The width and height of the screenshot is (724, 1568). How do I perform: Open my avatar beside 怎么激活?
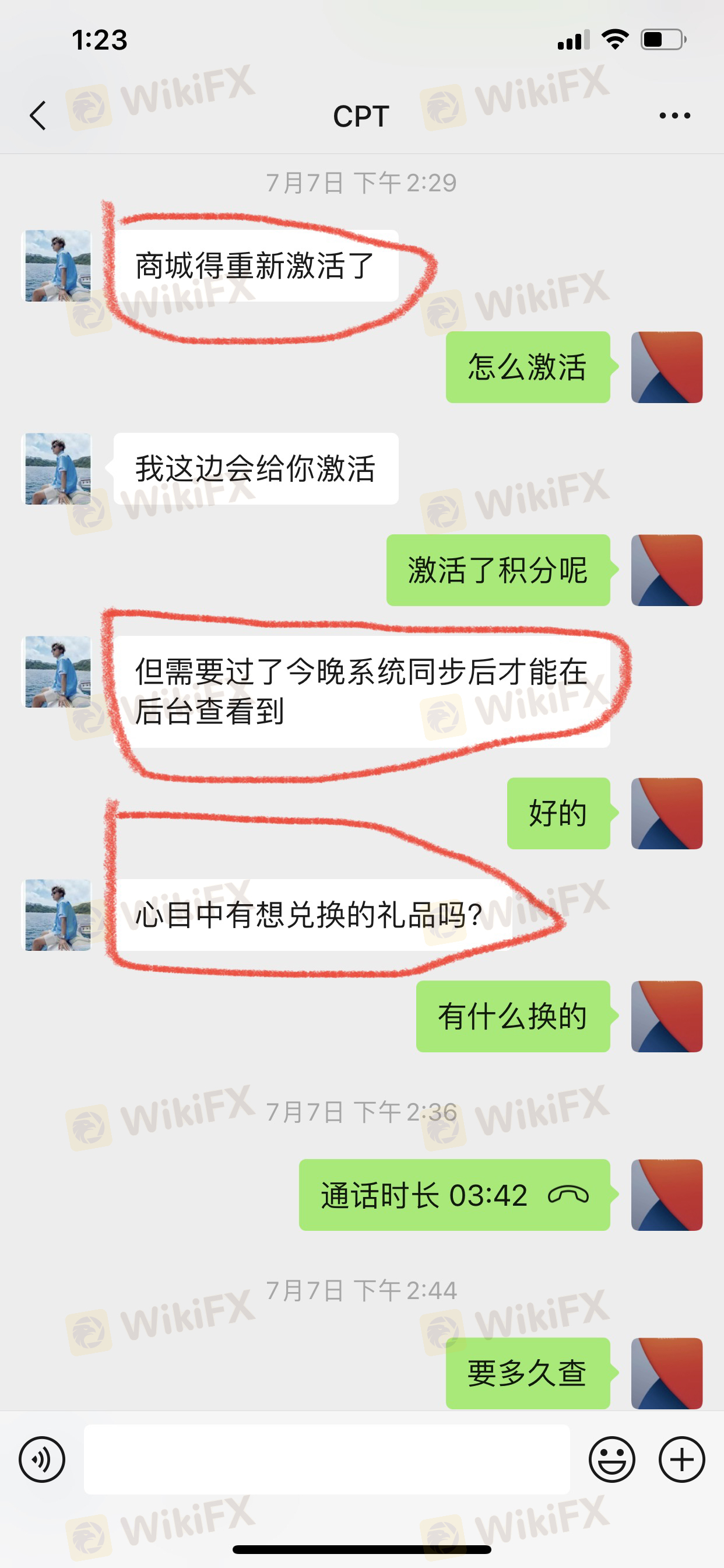[666, 367]
